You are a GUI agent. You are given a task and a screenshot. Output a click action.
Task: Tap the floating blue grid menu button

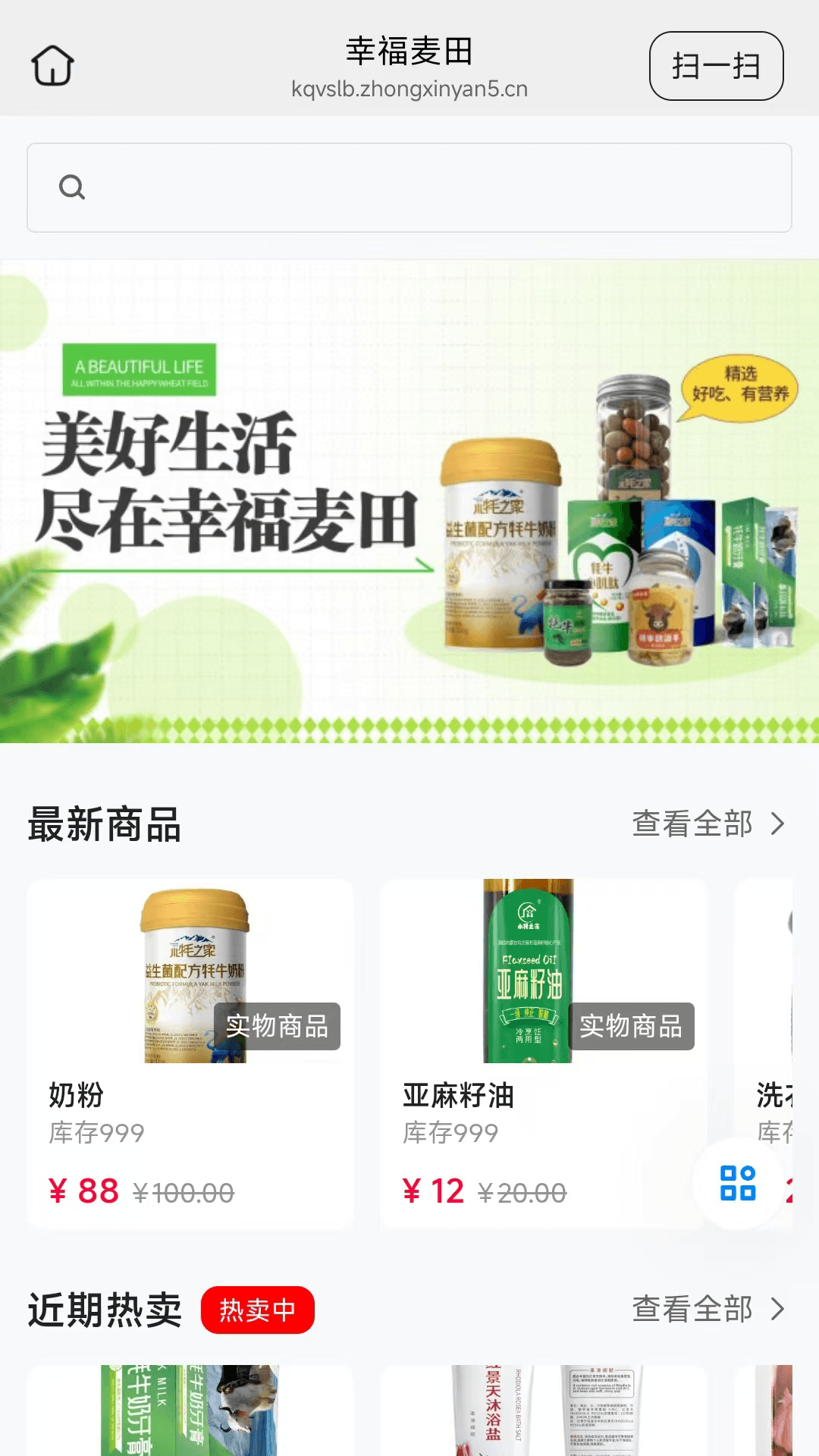[738, 1183]
